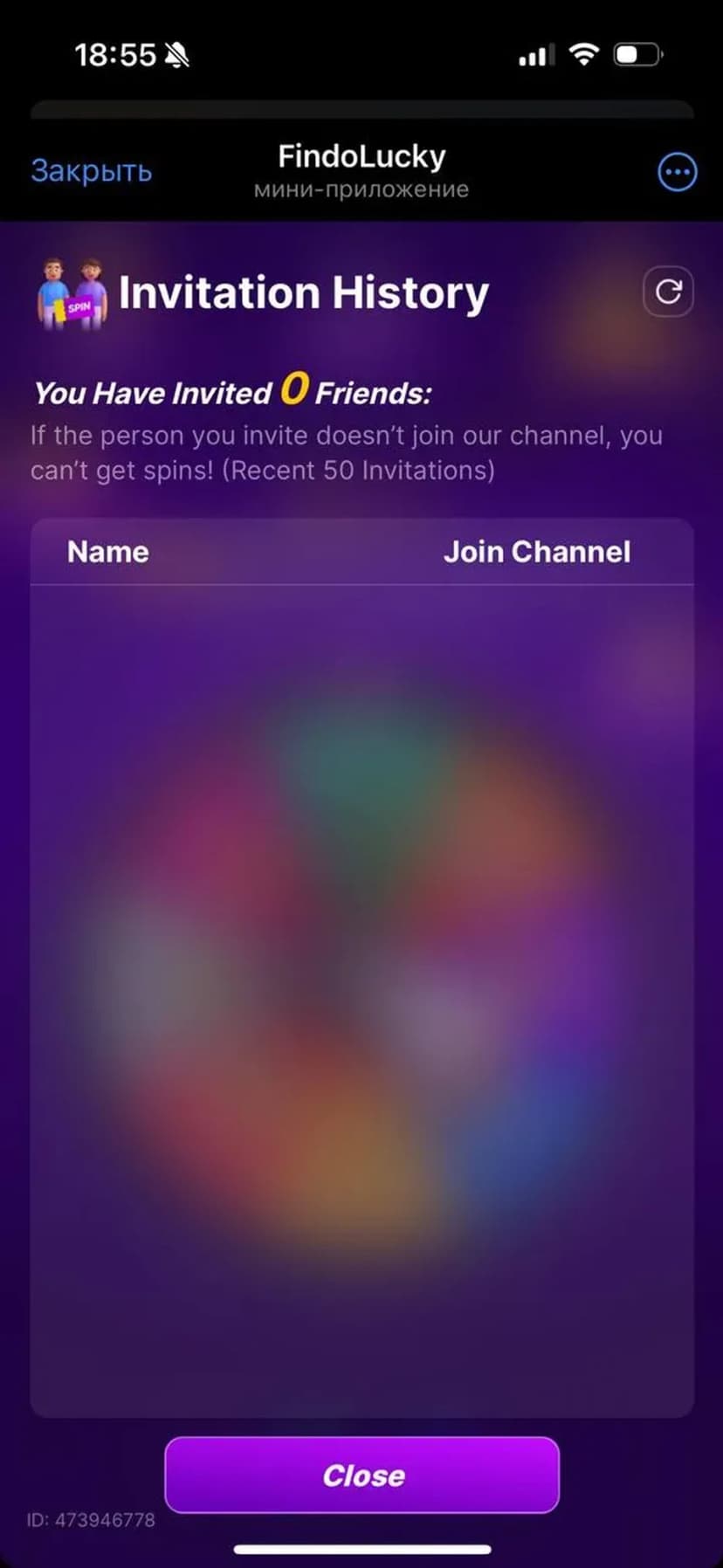Image resolution: width=723 pixels, height=1568 pixels.
Task: Tap Закрыть to close the mini-app
Action: coord(92,170)
